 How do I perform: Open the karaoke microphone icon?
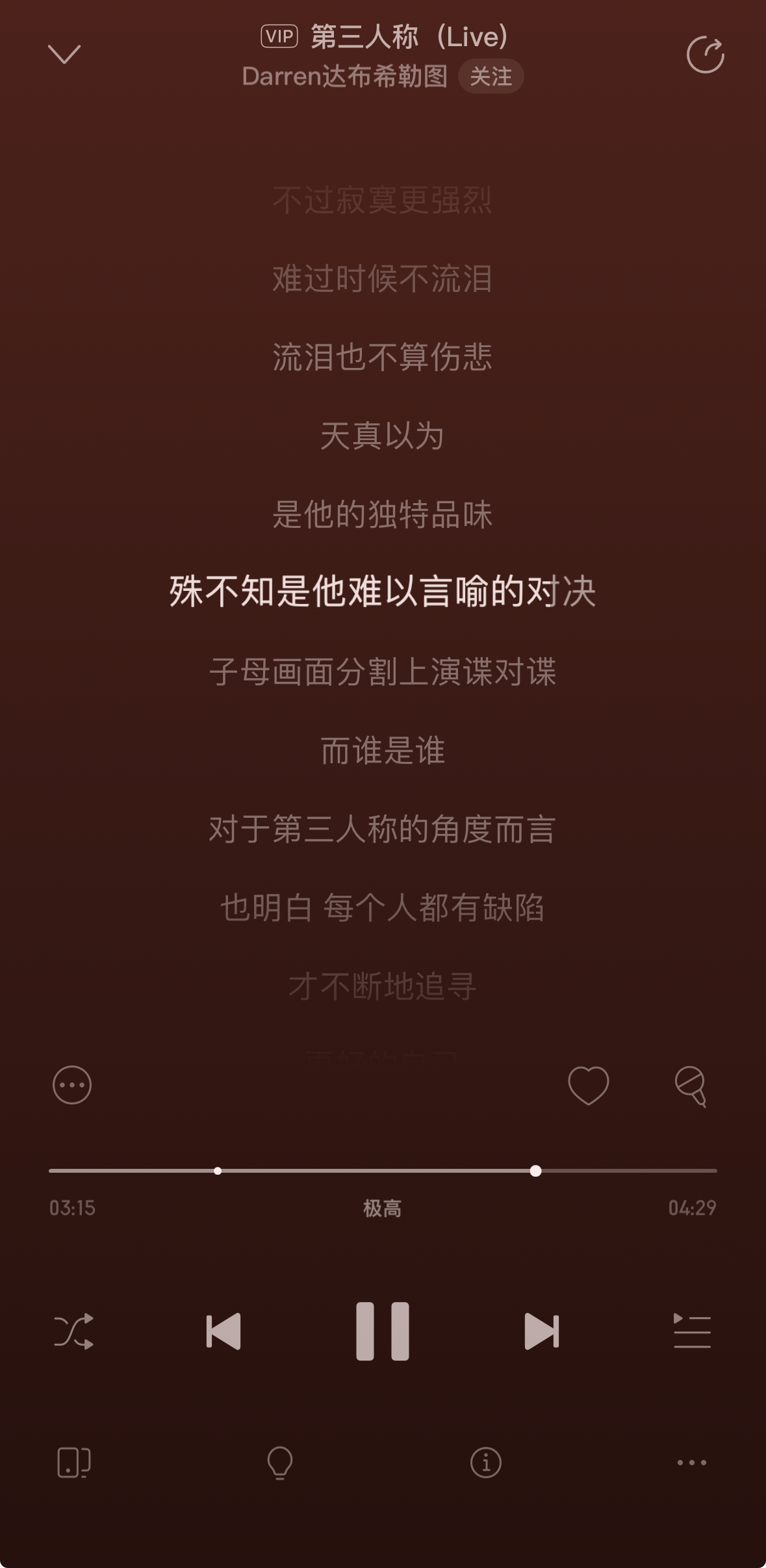click(691, 1086)
